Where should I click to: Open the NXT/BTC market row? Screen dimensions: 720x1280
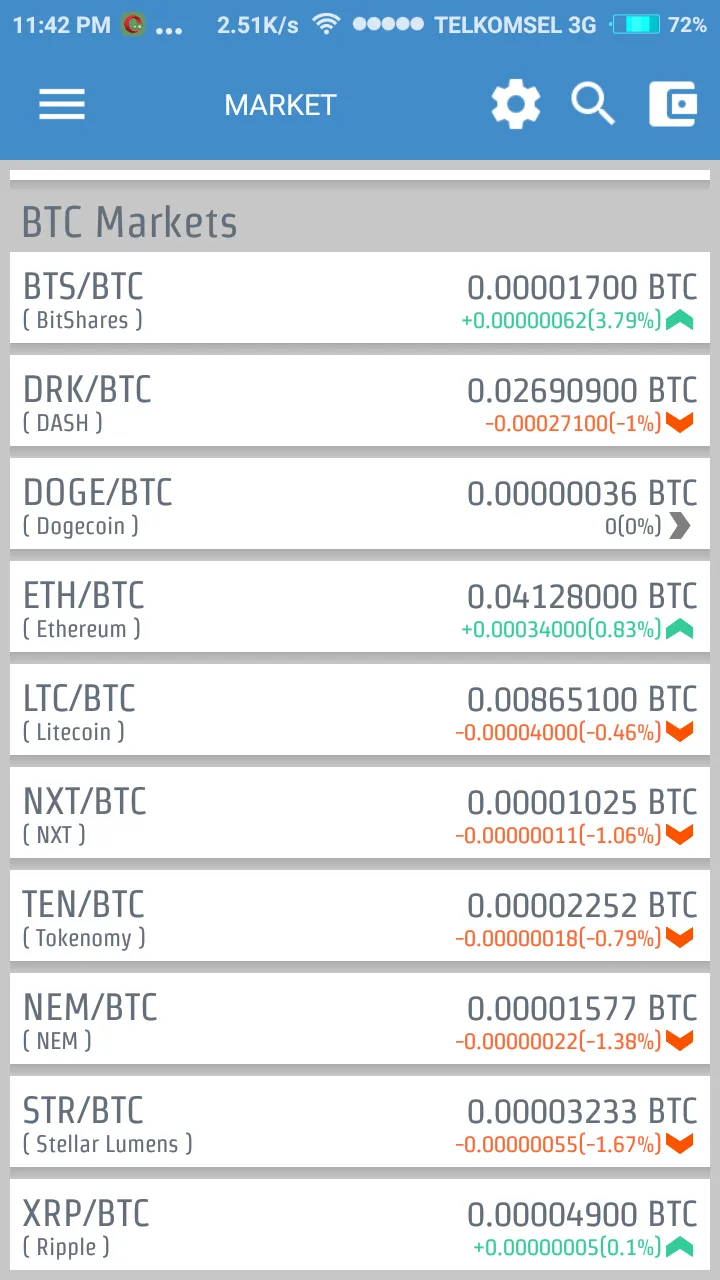(360, 813)
